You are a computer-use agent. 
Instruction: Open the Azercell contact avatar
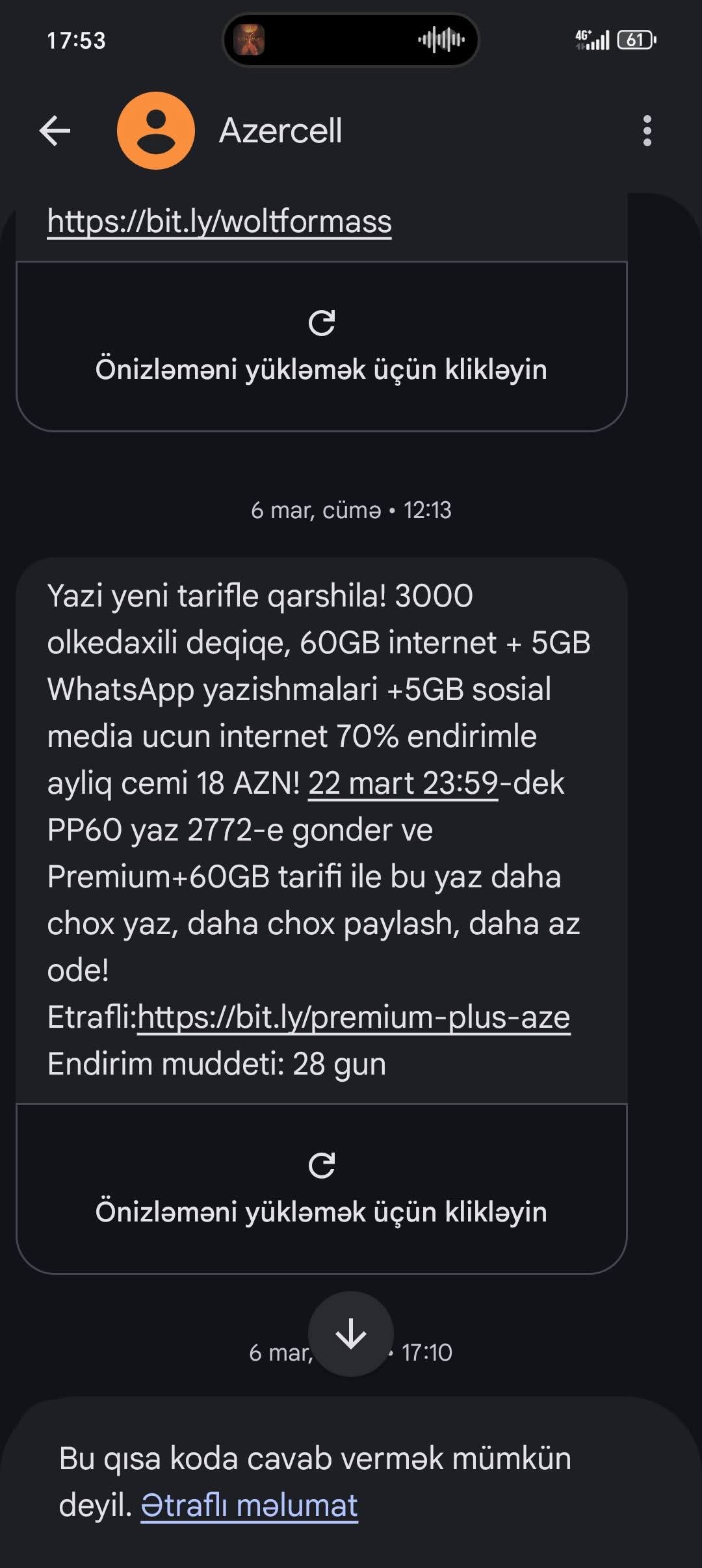click(156, 131)
